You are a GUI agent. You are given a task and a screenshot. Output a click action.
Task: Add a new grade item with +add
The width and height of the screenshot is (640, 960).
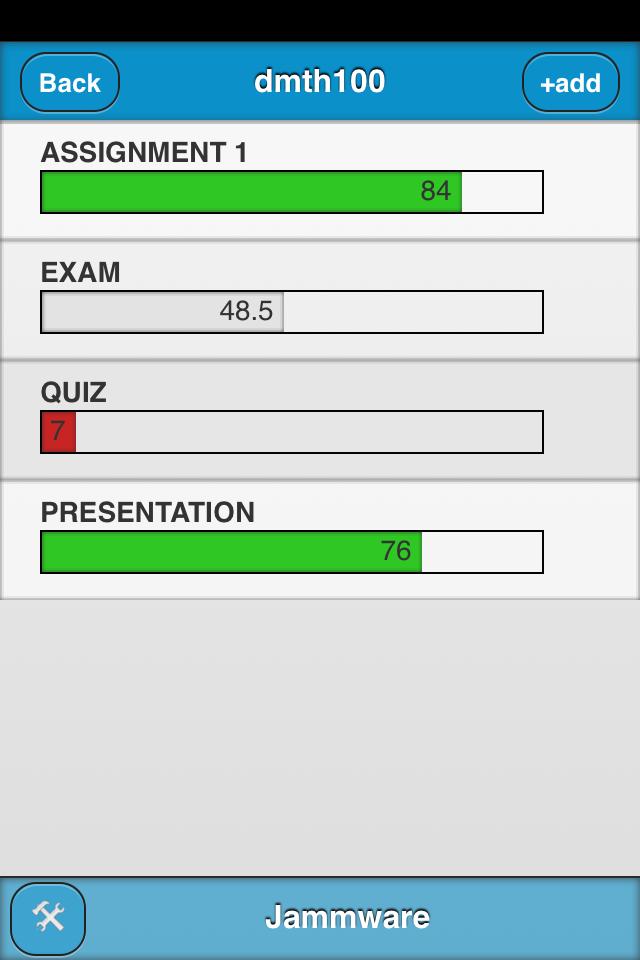coord(570,83)
